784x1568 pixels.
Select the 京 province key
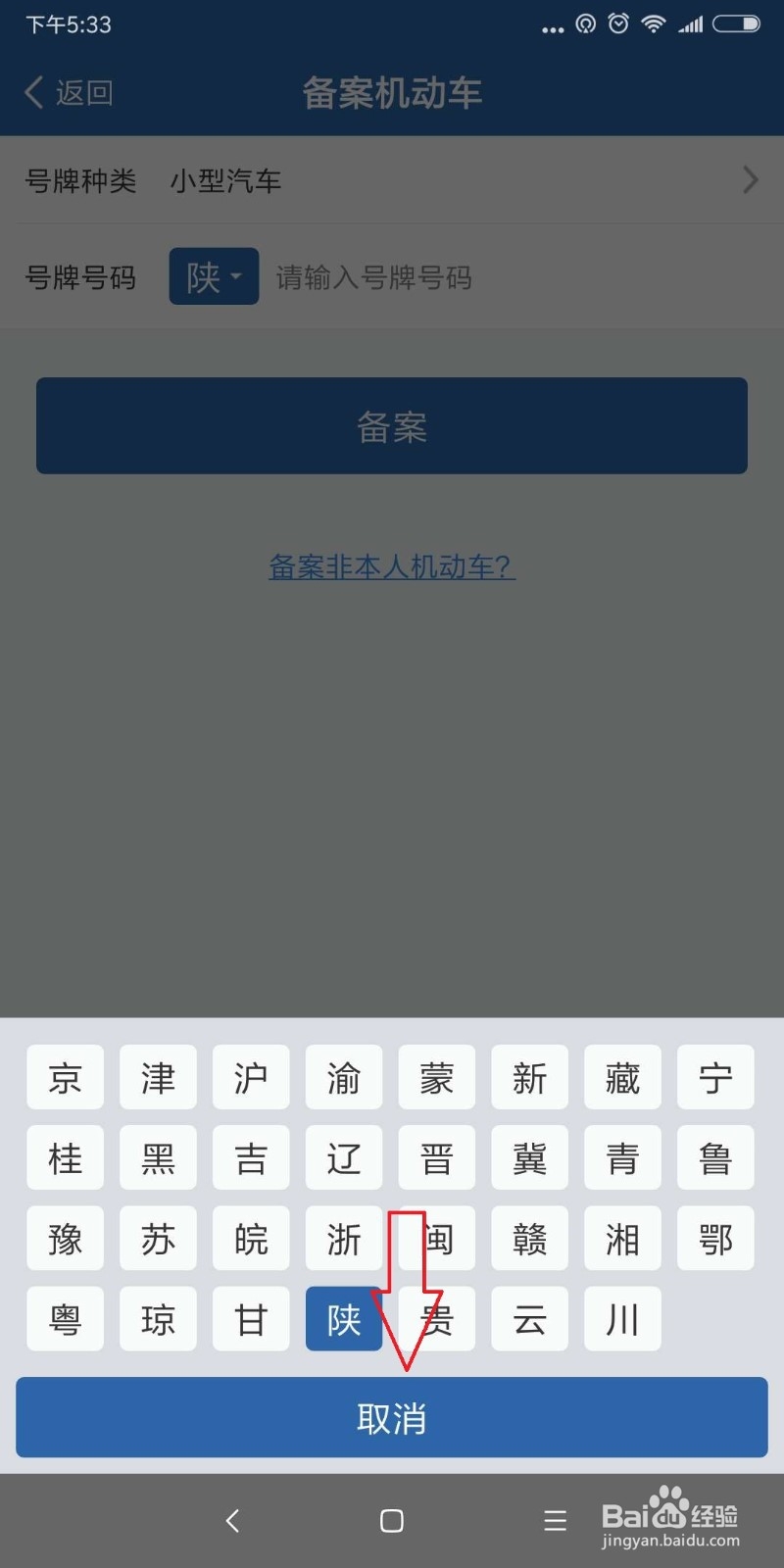65,1077
